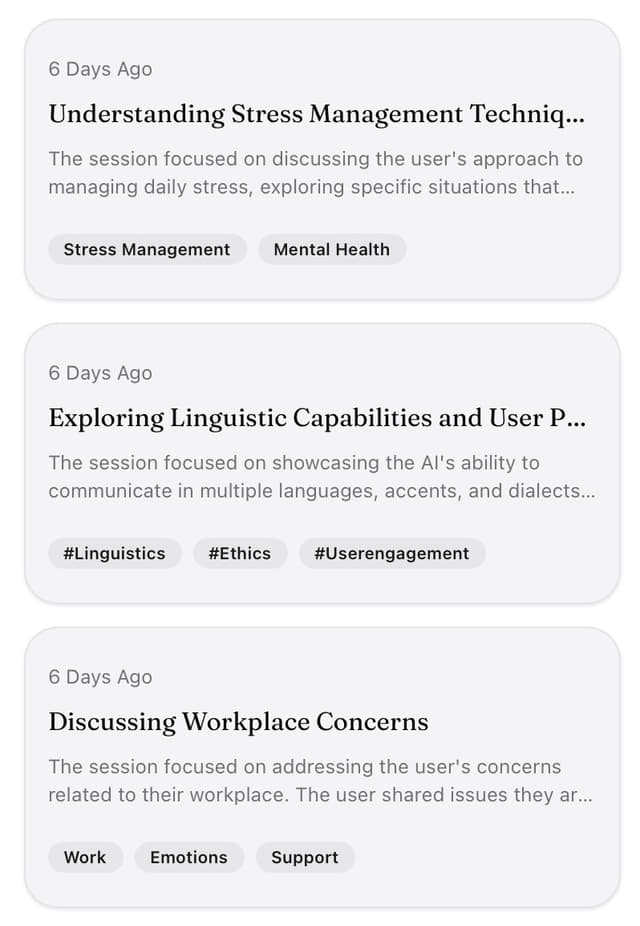Select the #Linguistics tag chip
The width and height of the screenshot is (640, 926).
click(x=114, y=554)
